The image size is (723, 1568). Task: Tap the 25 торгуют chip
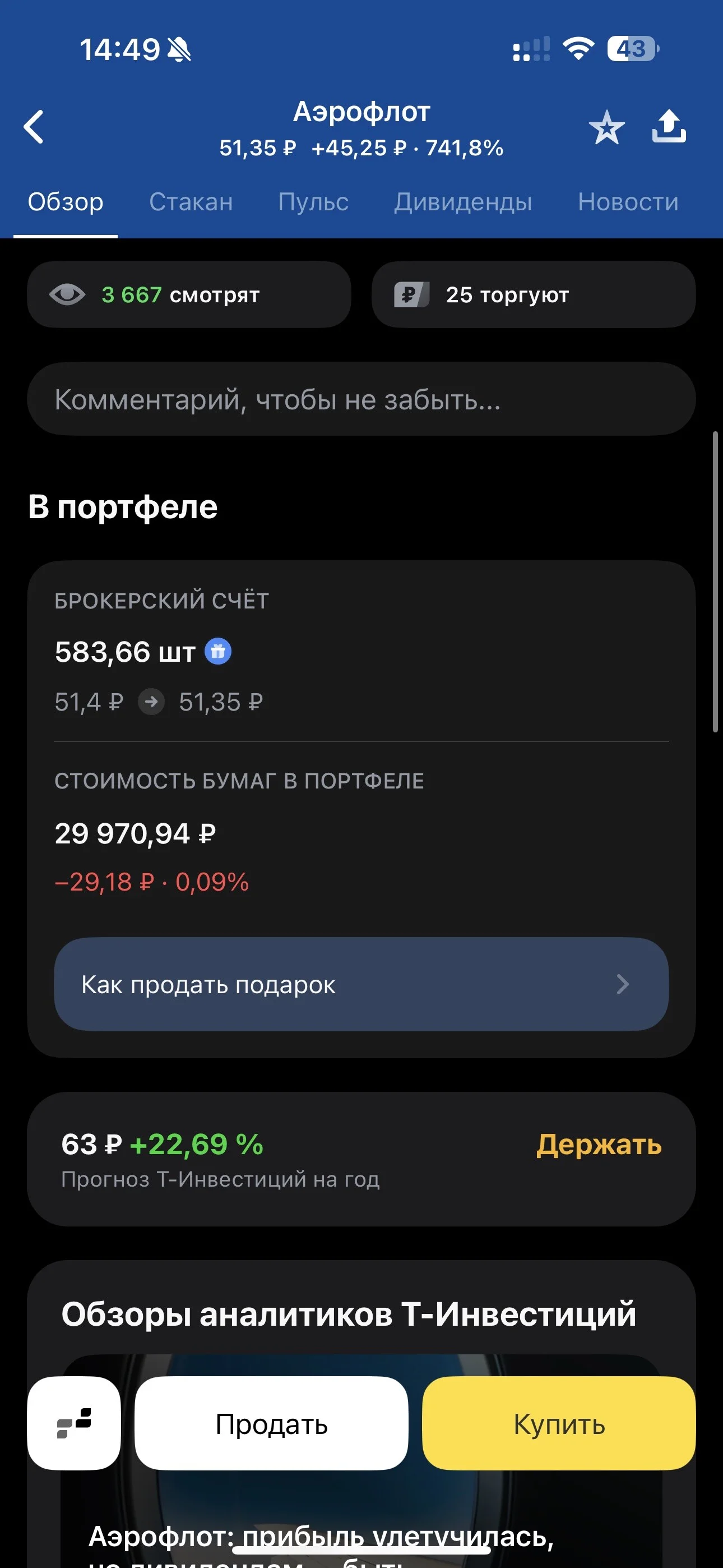tap(534, 294)
